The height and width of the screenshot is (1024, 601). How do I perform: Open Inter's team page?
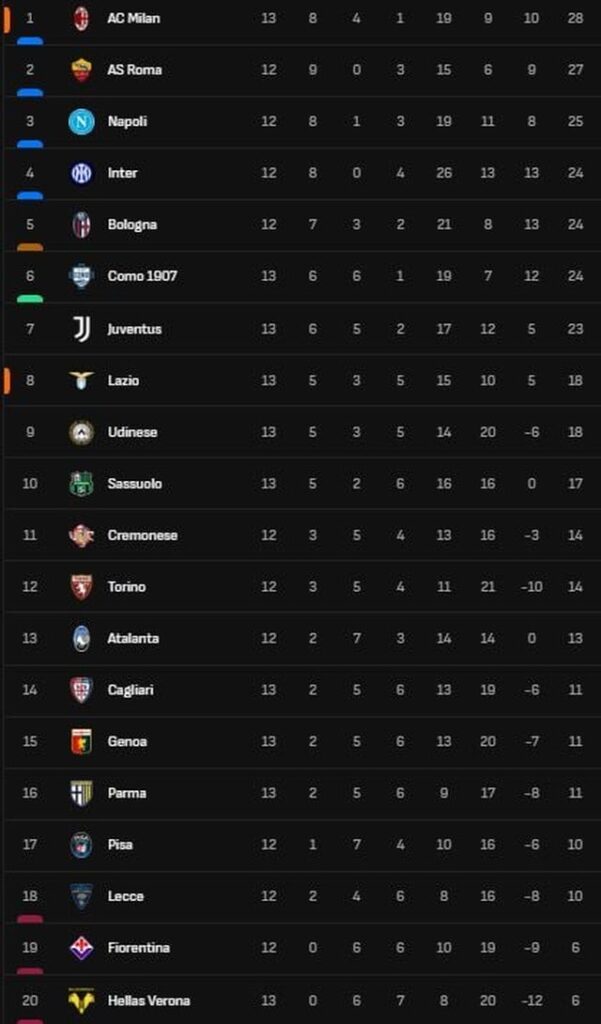click(122, 173)
